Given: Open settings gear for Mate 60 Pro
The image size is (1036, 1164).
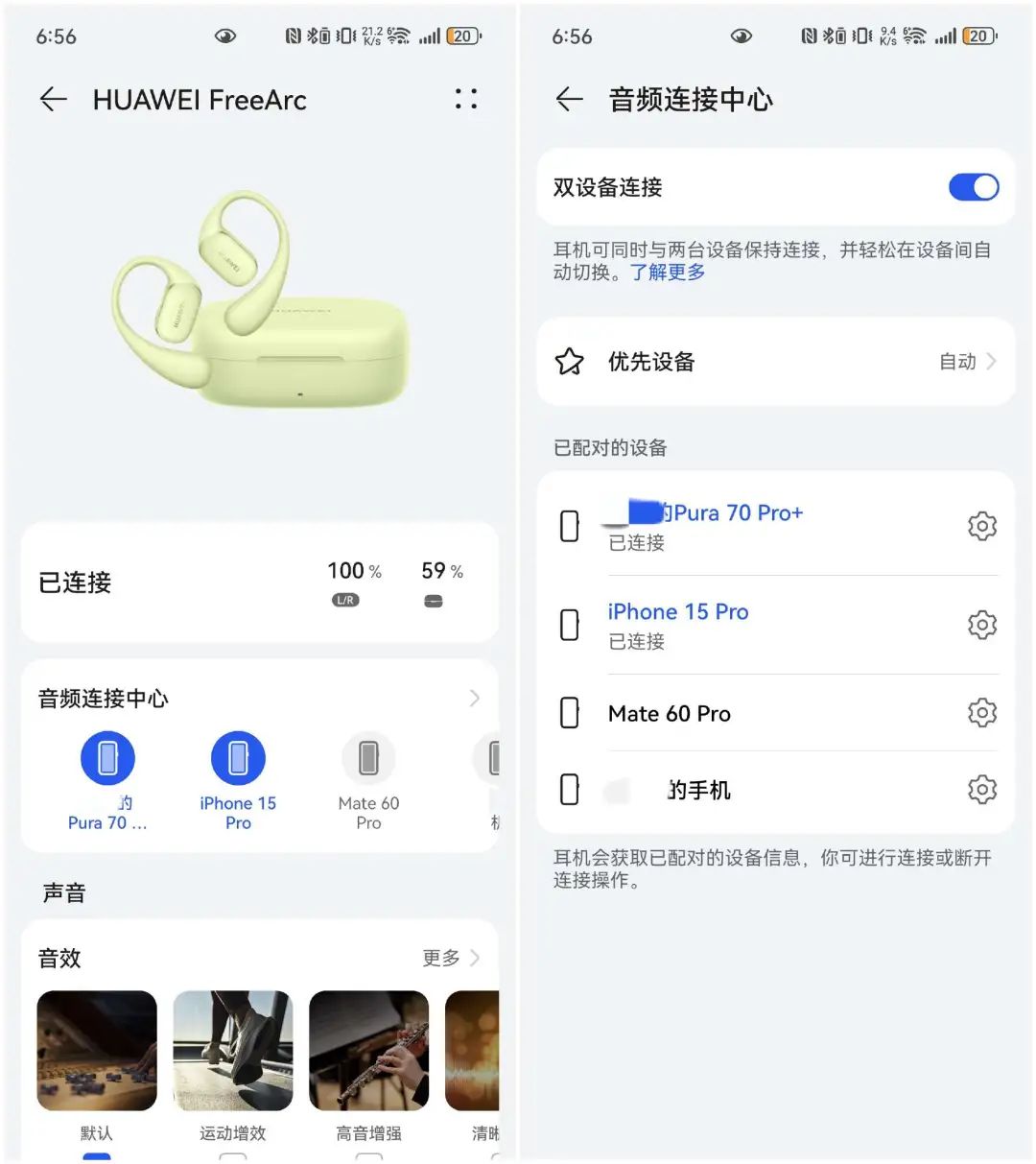Looking at the screenshot, I should (x=981, y=713).
